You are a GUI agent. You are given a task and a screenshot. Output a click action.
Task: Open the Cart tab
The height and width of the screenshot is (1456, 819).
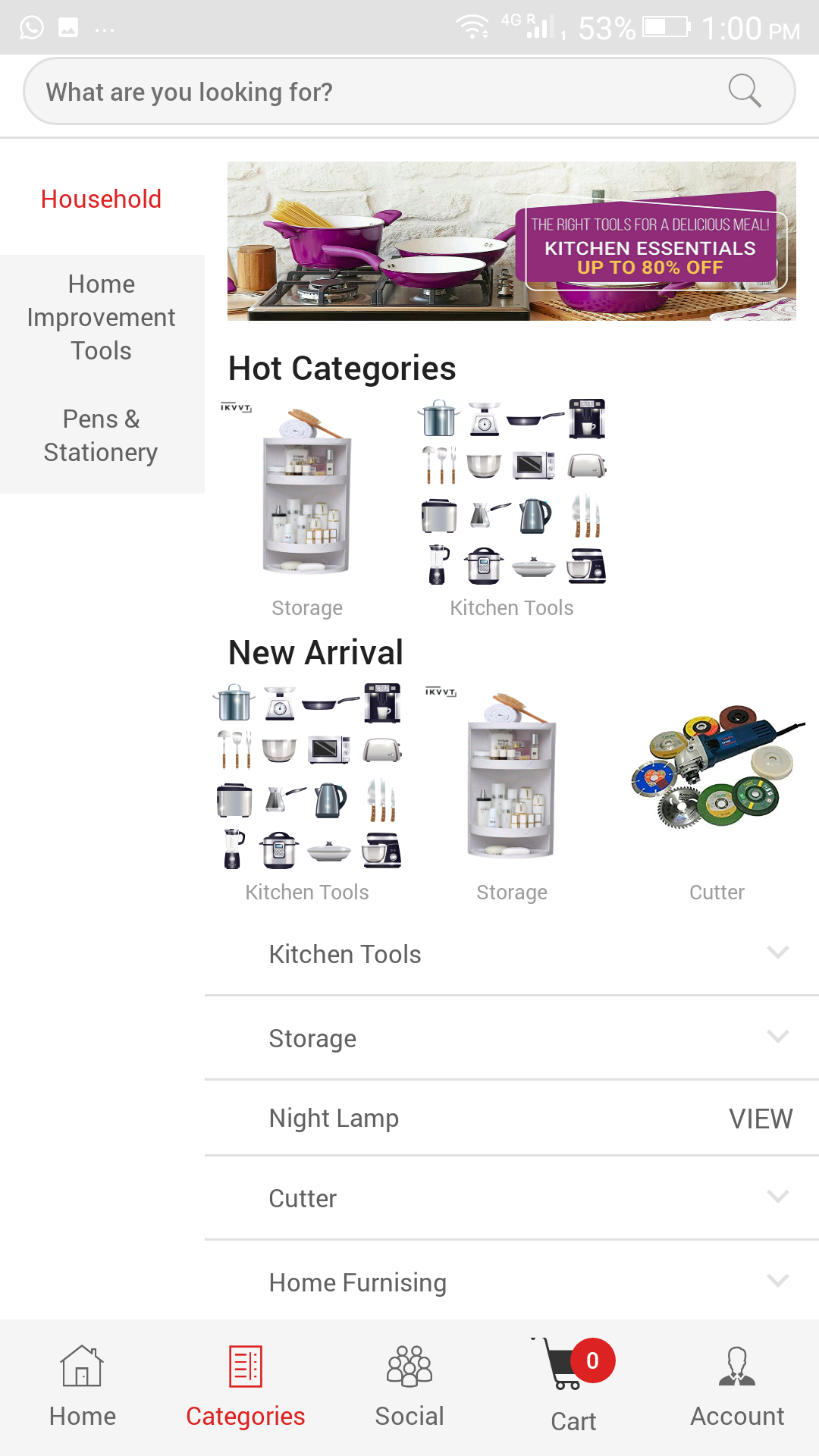573,1388
